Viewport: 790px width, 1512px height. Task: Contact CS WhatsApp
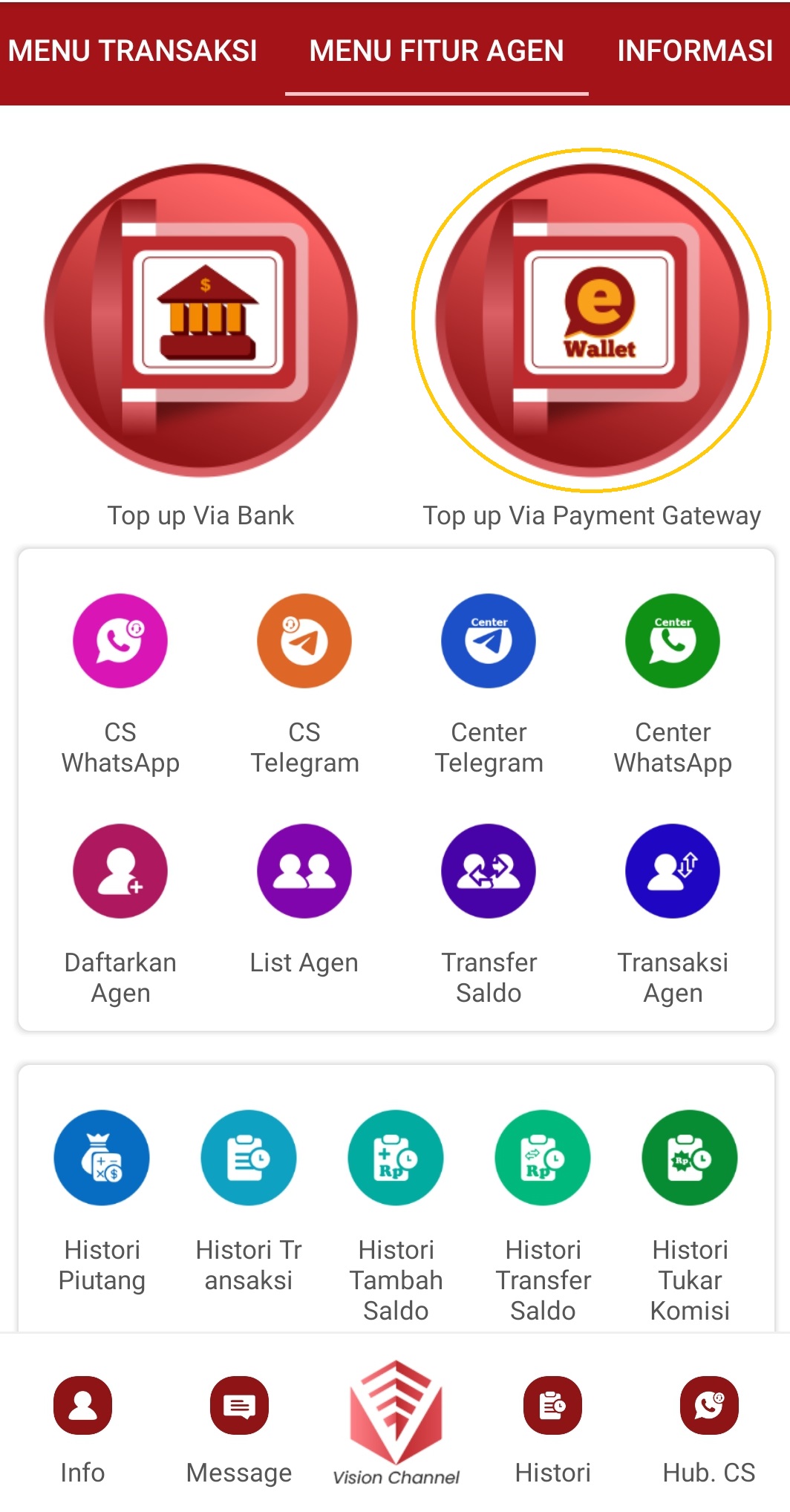coord(120,641)
